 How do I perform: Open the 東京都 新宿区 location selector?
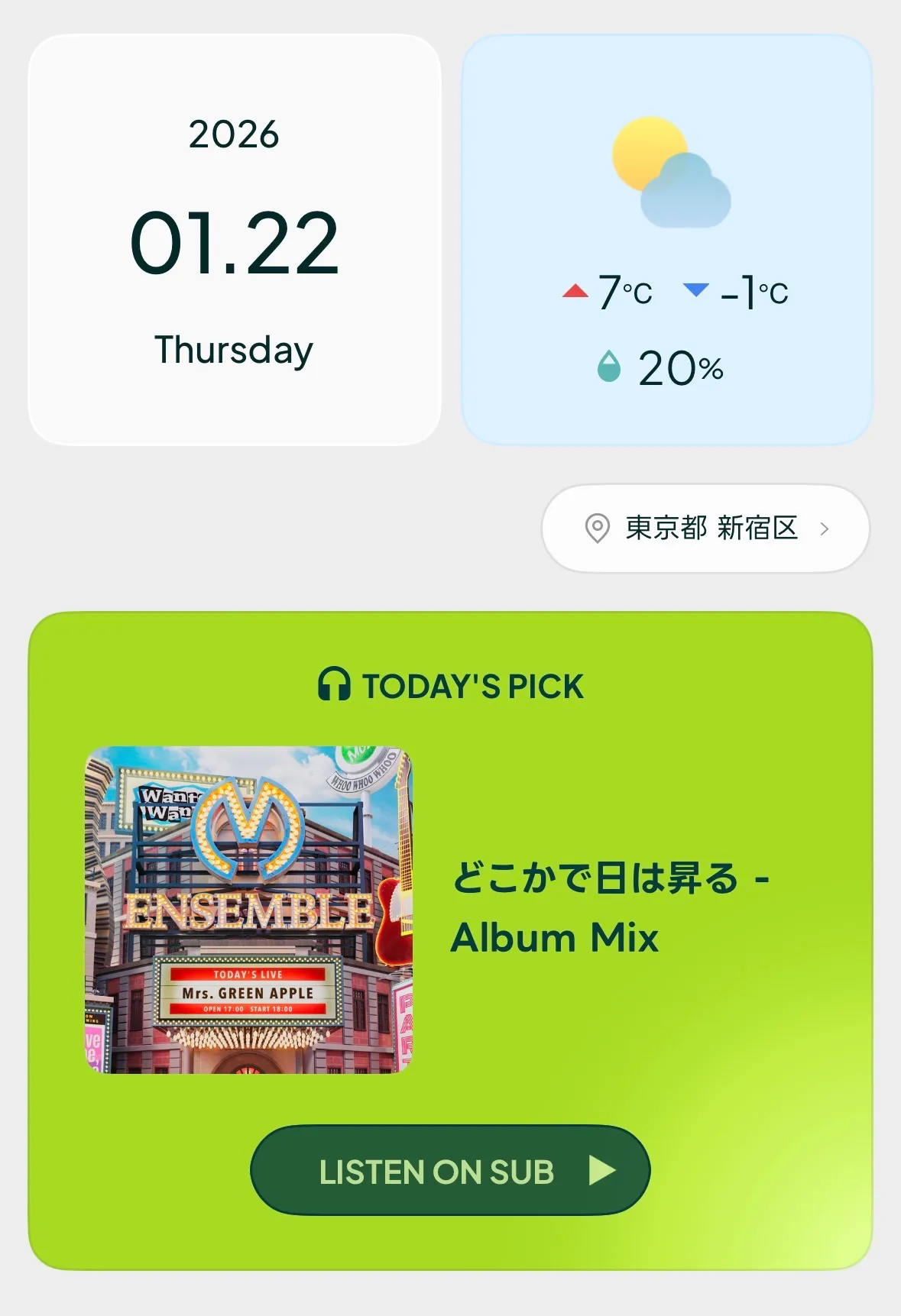click(705, 529)
